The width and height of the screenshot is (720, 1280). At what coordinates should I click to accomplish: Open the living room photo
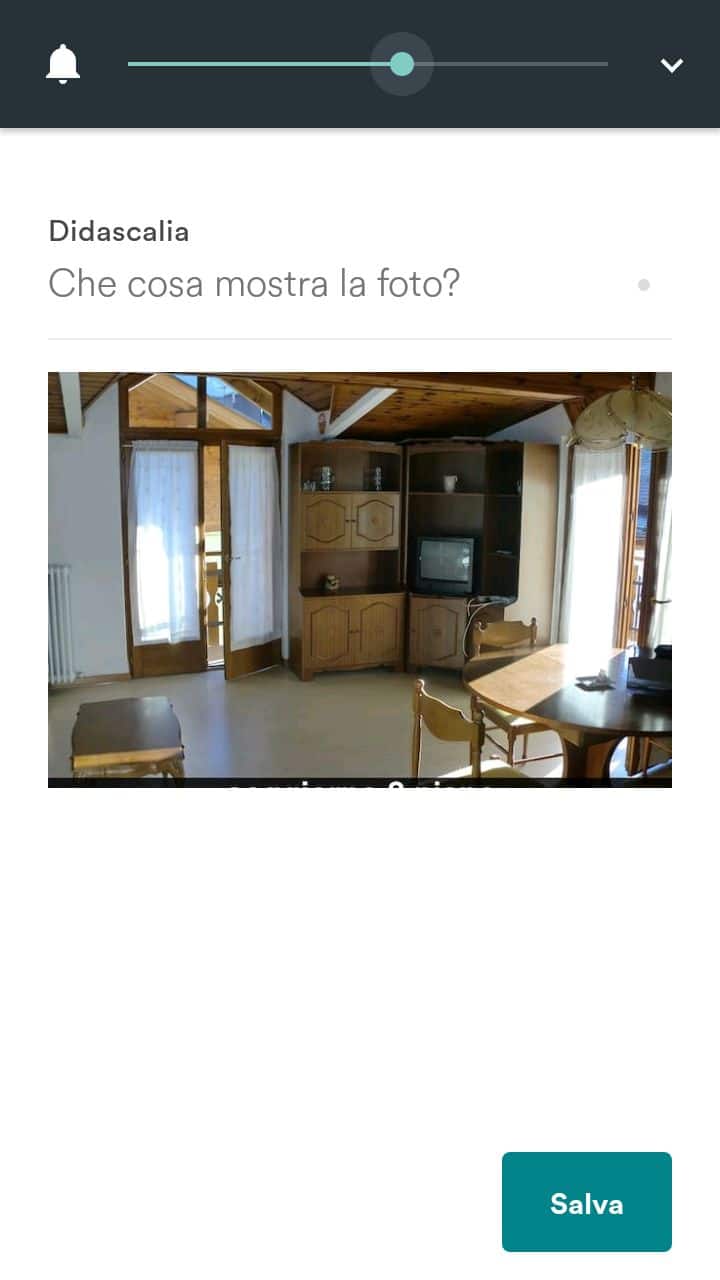pos(360,579)
